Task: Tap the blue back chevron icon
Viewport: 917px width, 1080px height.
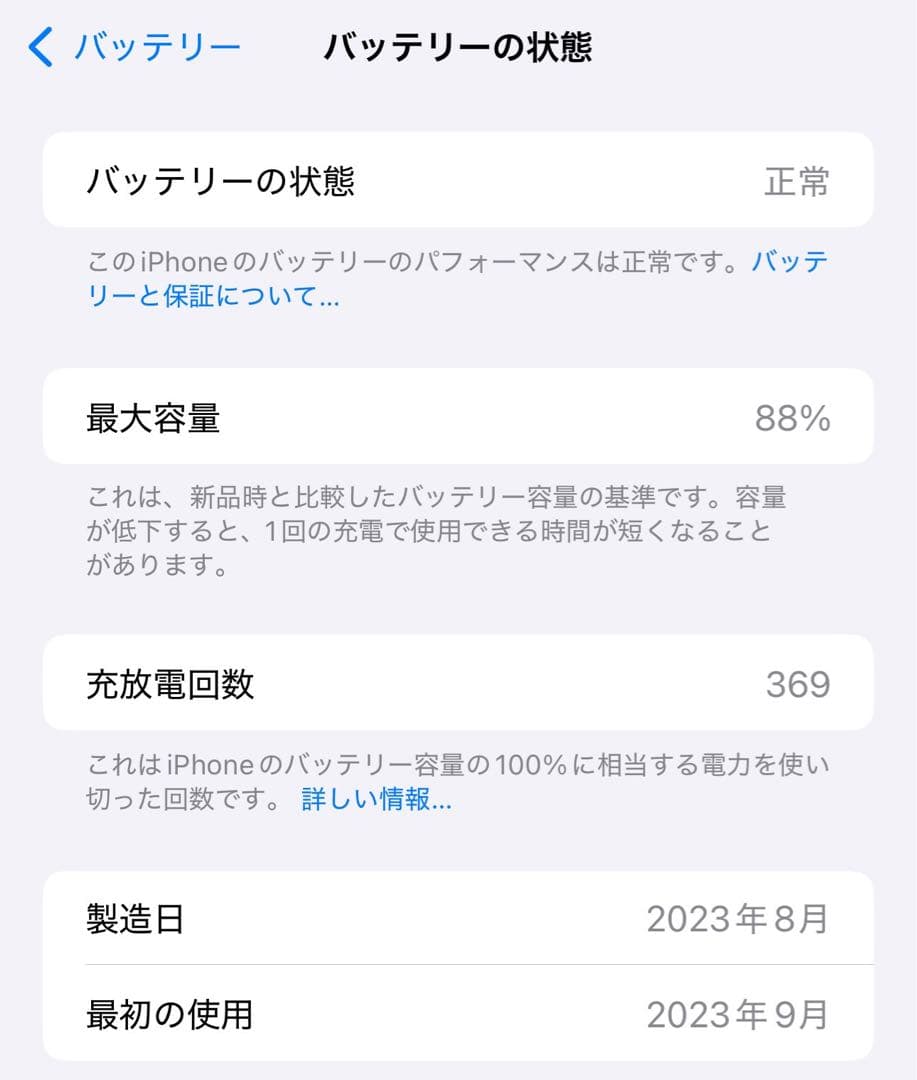Action: tap(40, 46)
